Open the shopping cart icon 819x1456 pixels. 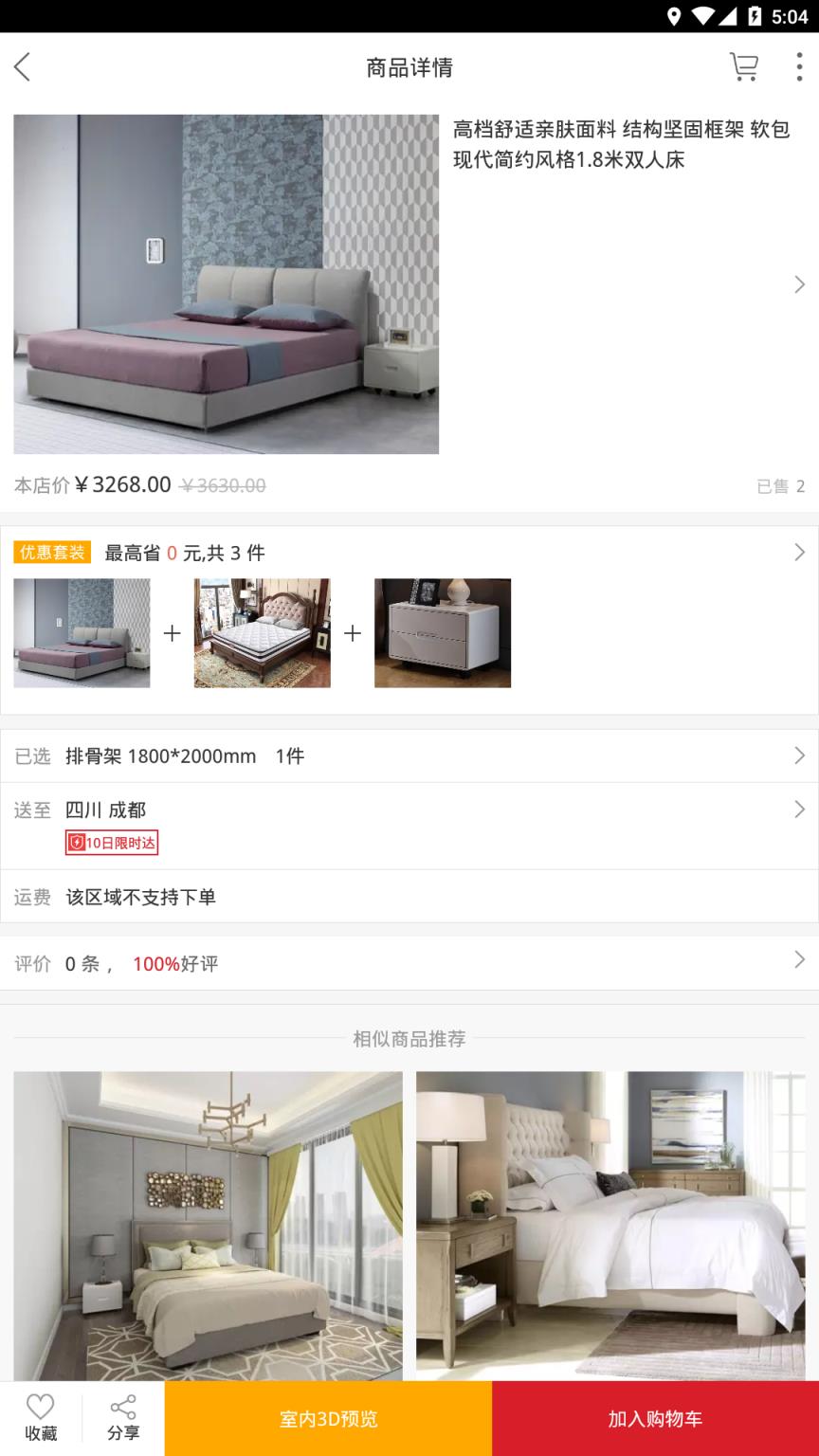(x=745, y=67)
